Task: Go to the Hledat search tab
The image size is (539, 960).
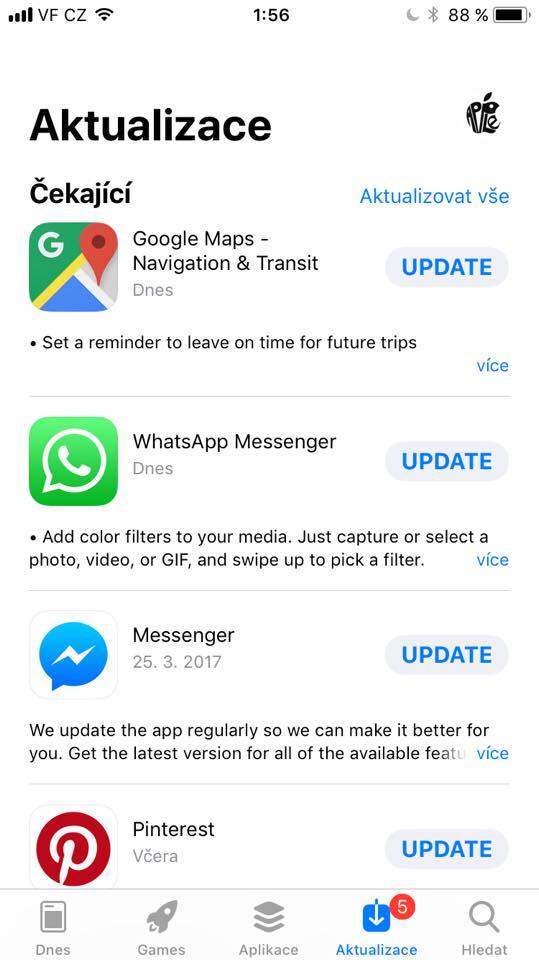Action: coord(484,926)
